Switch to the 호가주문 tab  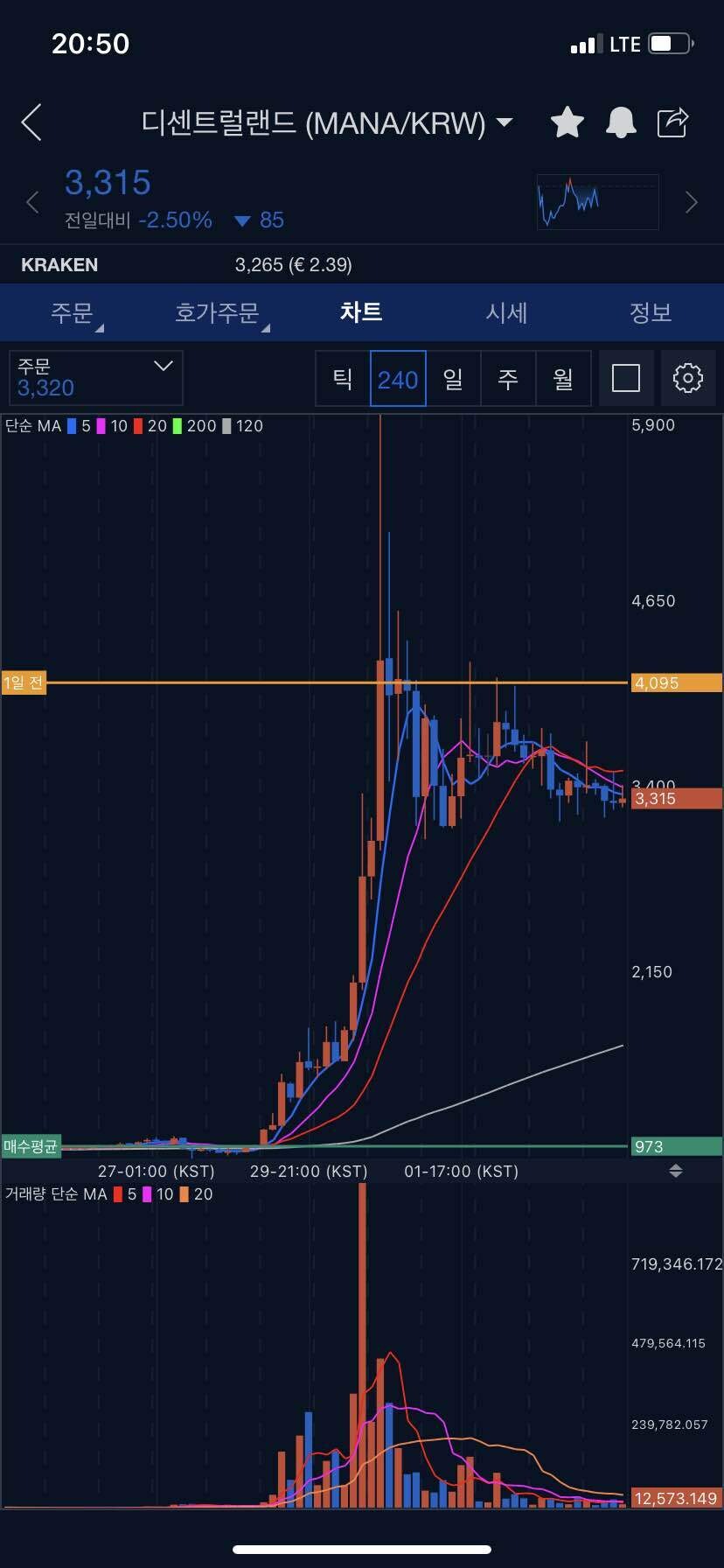[x=218, y=312]
